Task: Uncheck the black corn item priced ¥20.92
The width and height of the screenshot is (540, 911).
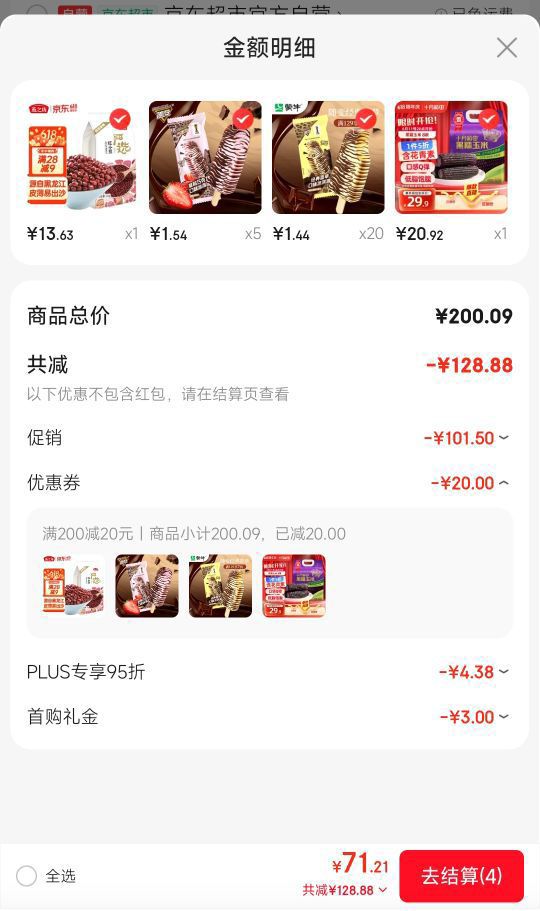Action: tap(489, 119)
